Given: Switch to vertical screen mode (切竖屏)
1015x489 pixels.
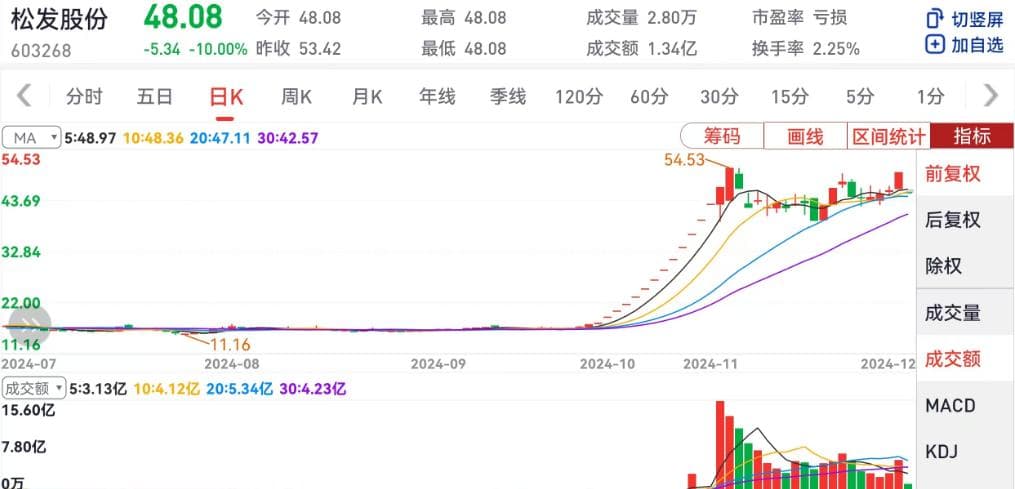Looking at the screenshot, I should 964,18.
